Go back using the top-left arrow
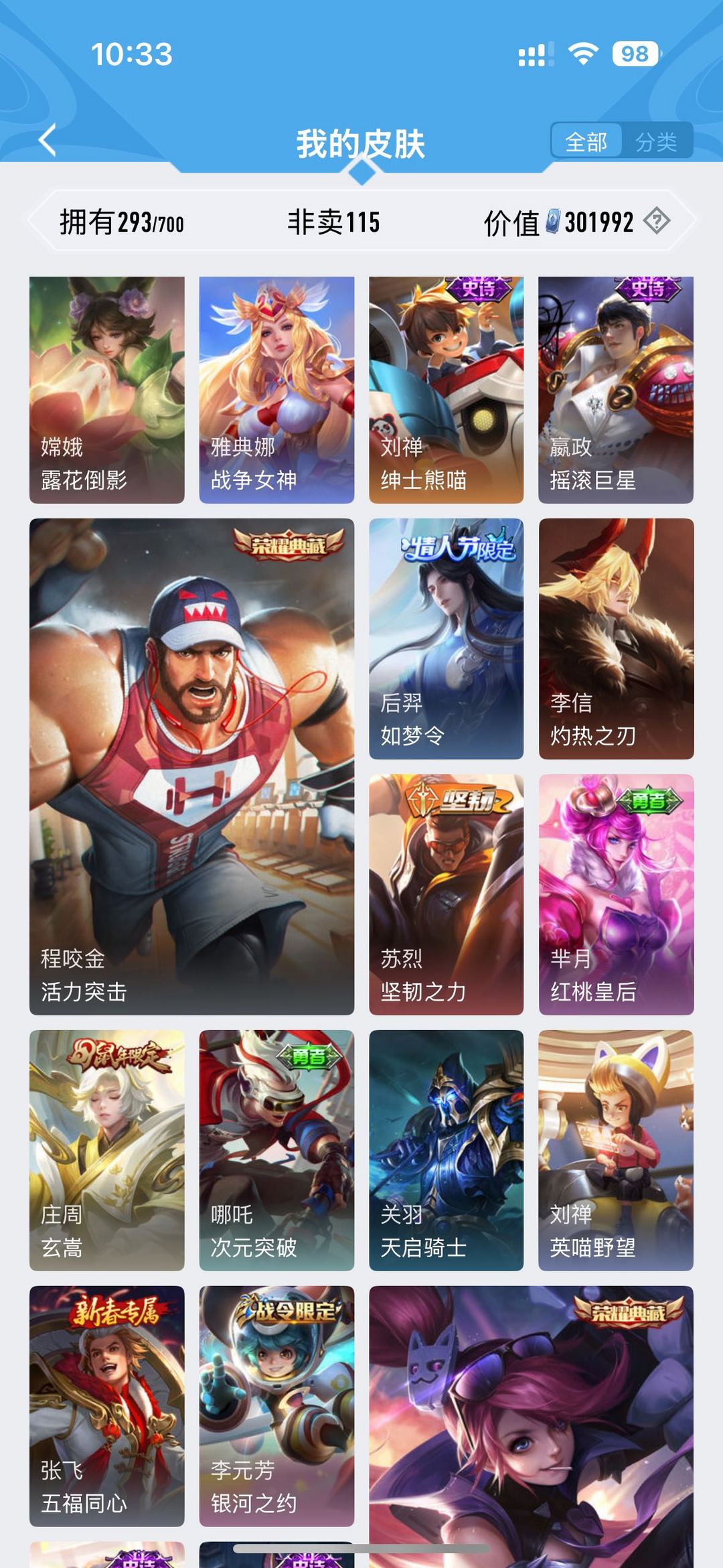The image size is (723, 1568). [48, 140]
